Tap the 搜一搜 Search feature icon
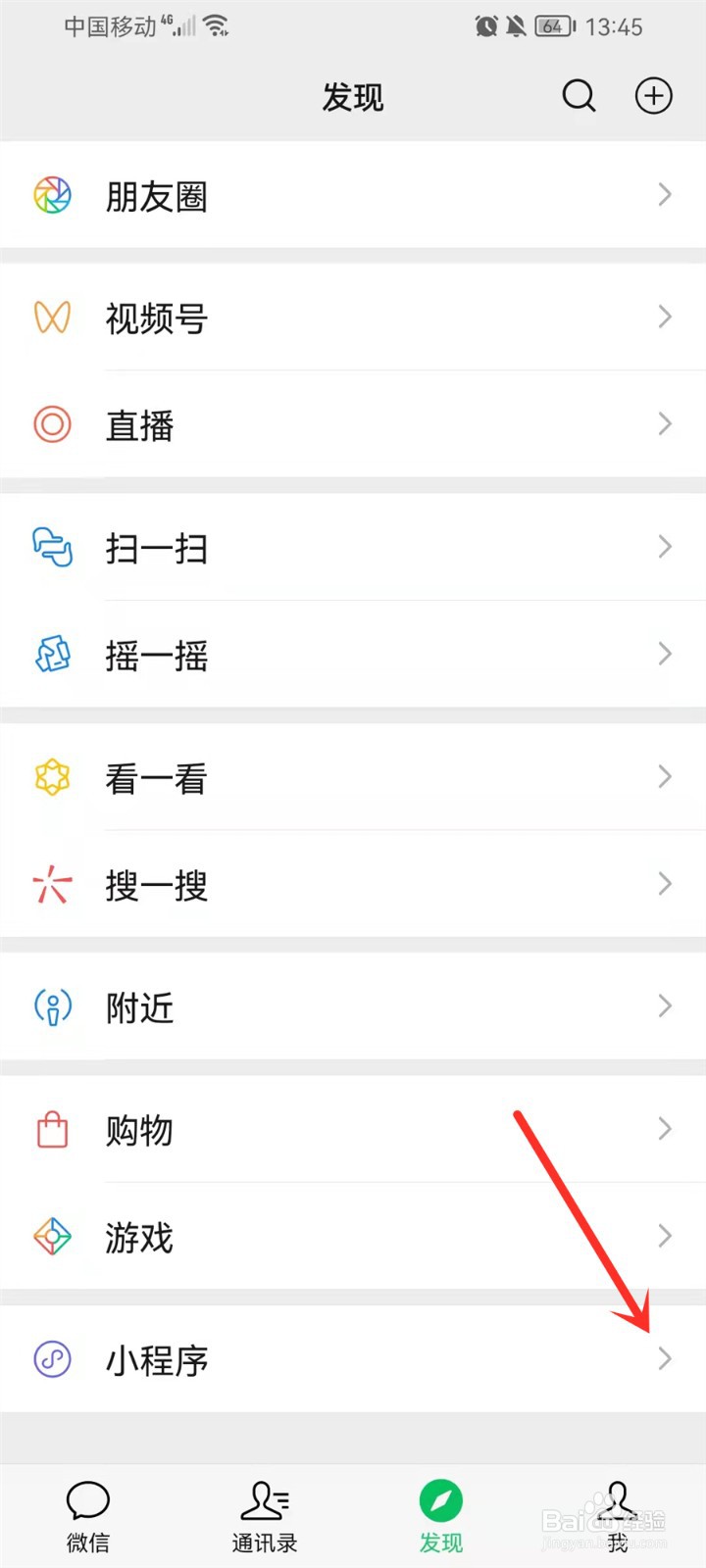The width and height of the screenshot is (706, 1568). click(x=52, y=885)
